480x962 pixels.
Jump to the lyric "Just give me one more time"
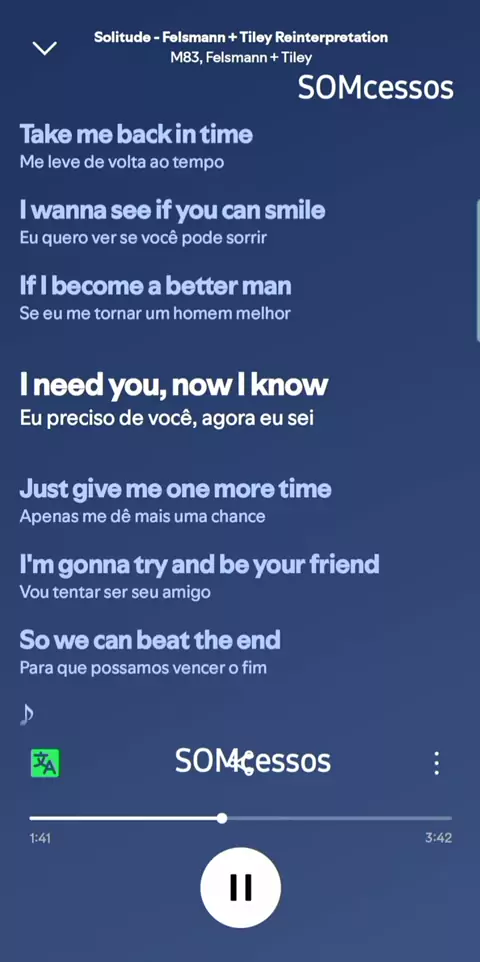(176, 489)
